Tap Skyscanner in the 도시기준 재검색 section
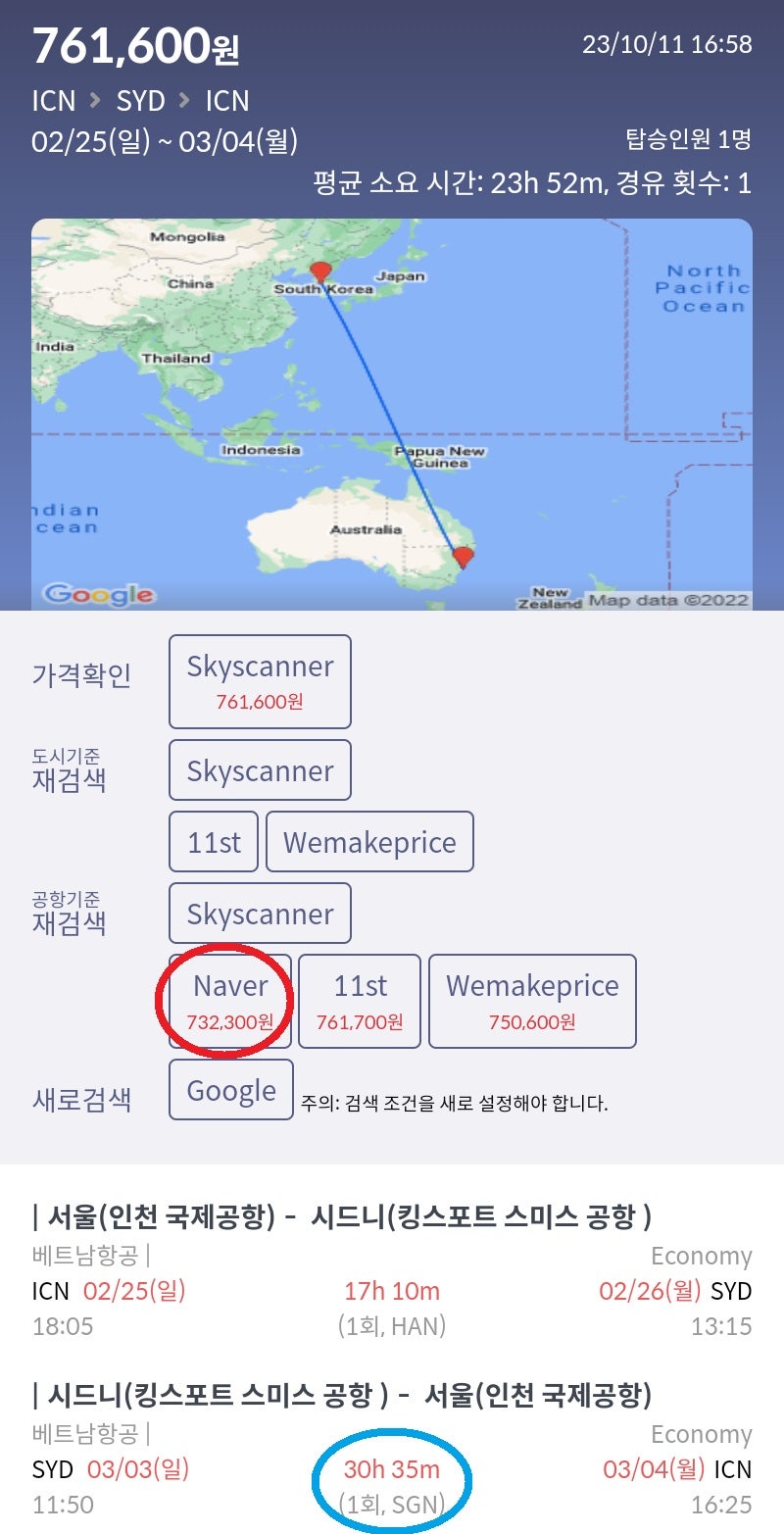The width and height of the screenshot is (784, 1534). click(x=260, y=770)
